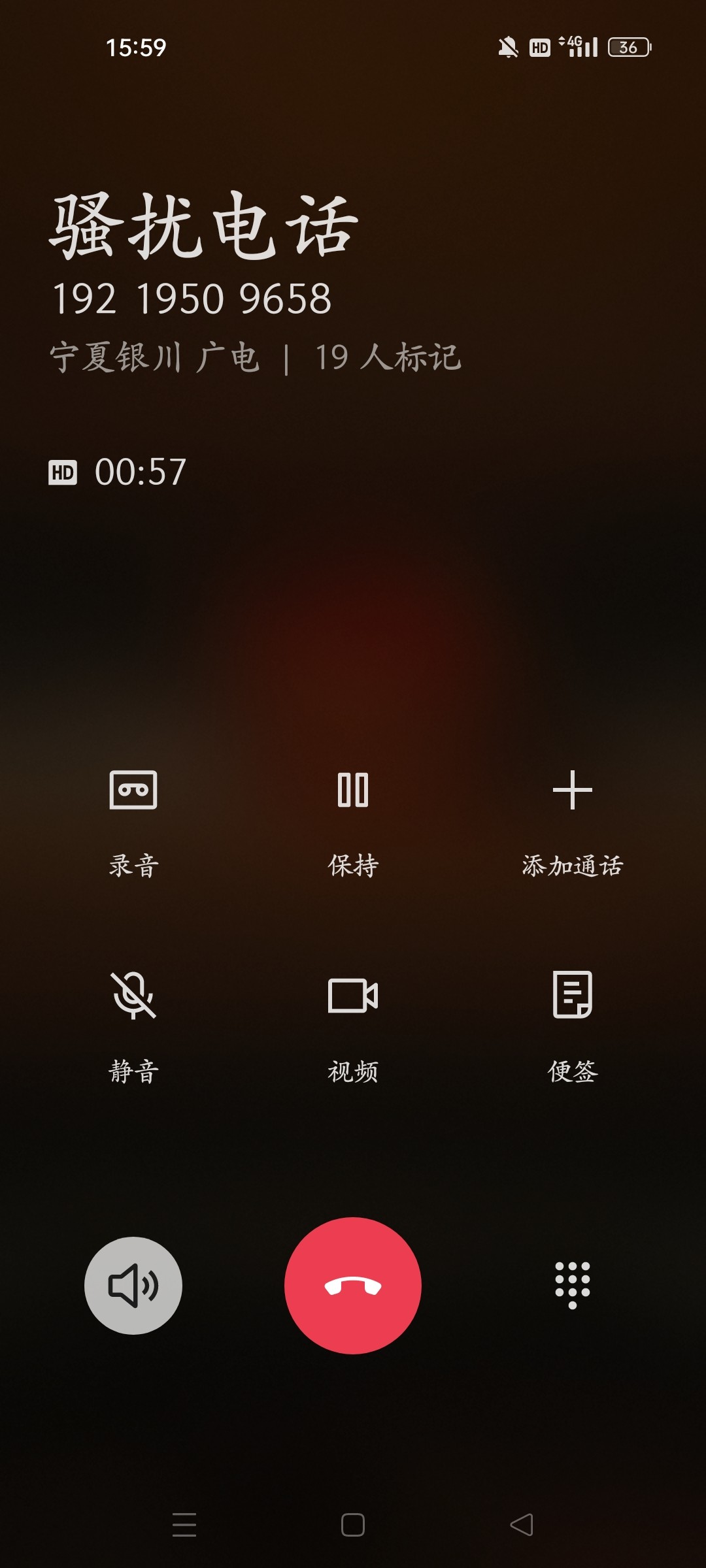
Task: Toggle the speakerphone button
Action: pyautogui.click(x=133, y=1285)
